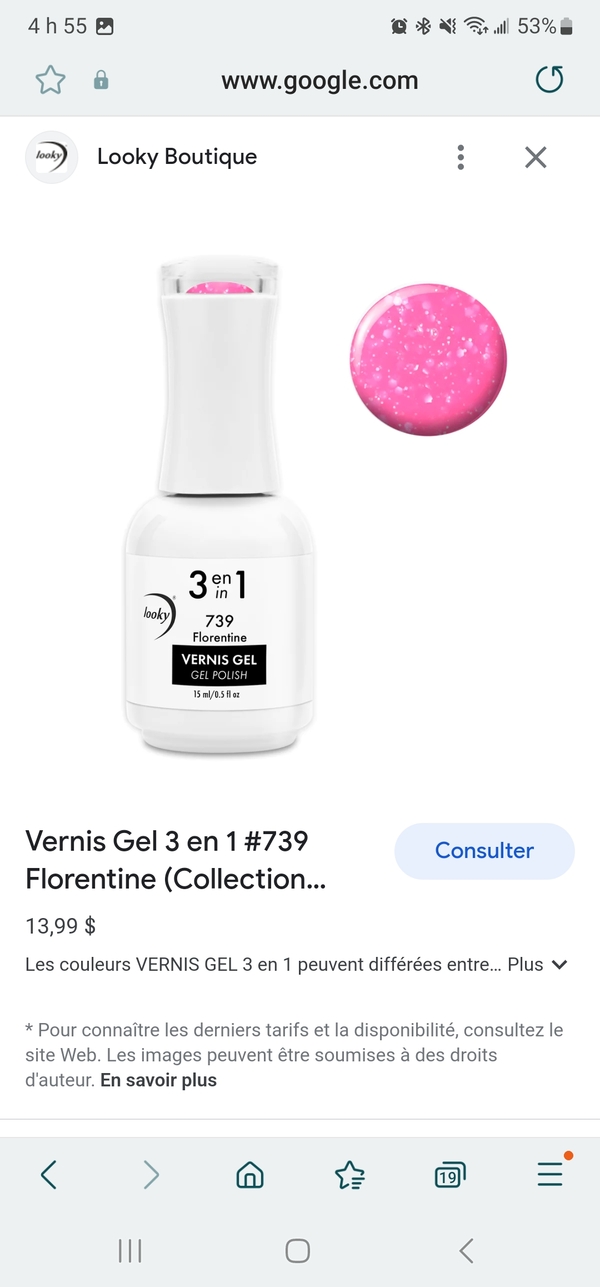Tap the Consulter button
The height and width of the screenshot is (1287, 600).
click(x=484, y=851)
